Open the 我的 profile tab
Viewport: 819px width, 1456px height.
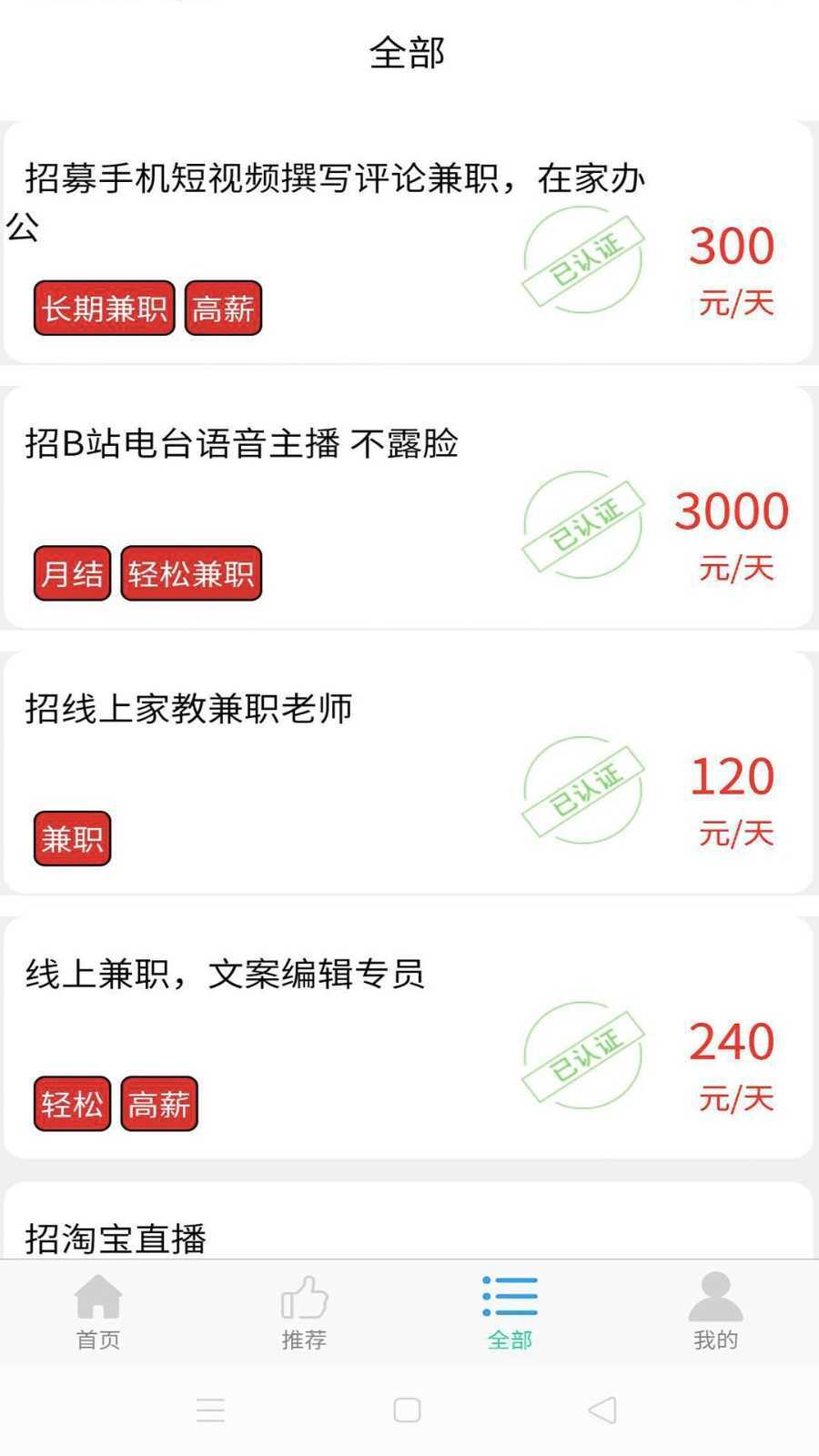tap(715, 1311)
